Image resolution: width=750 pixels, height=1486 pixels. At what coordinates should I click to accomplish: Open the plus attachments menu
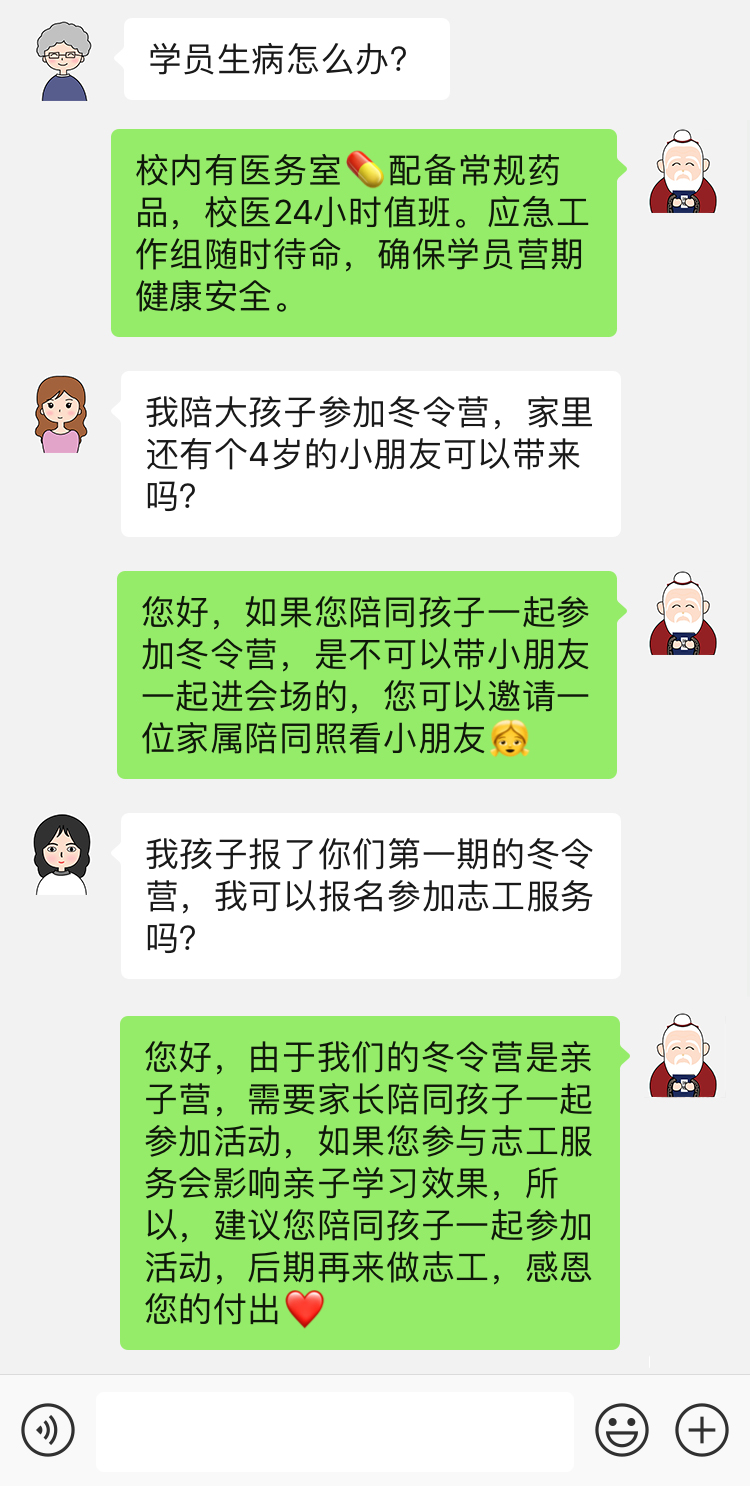pos(702,1430)
